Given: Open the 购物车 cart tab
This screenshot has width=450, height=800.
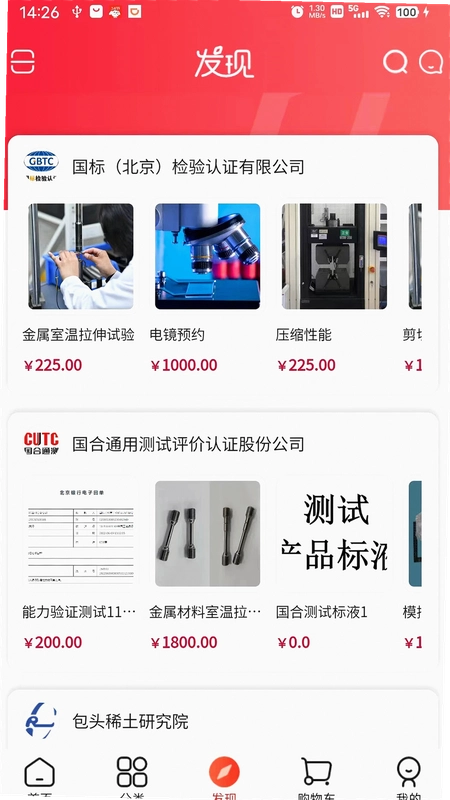Looking at the screenshot, I should [316, 778].
